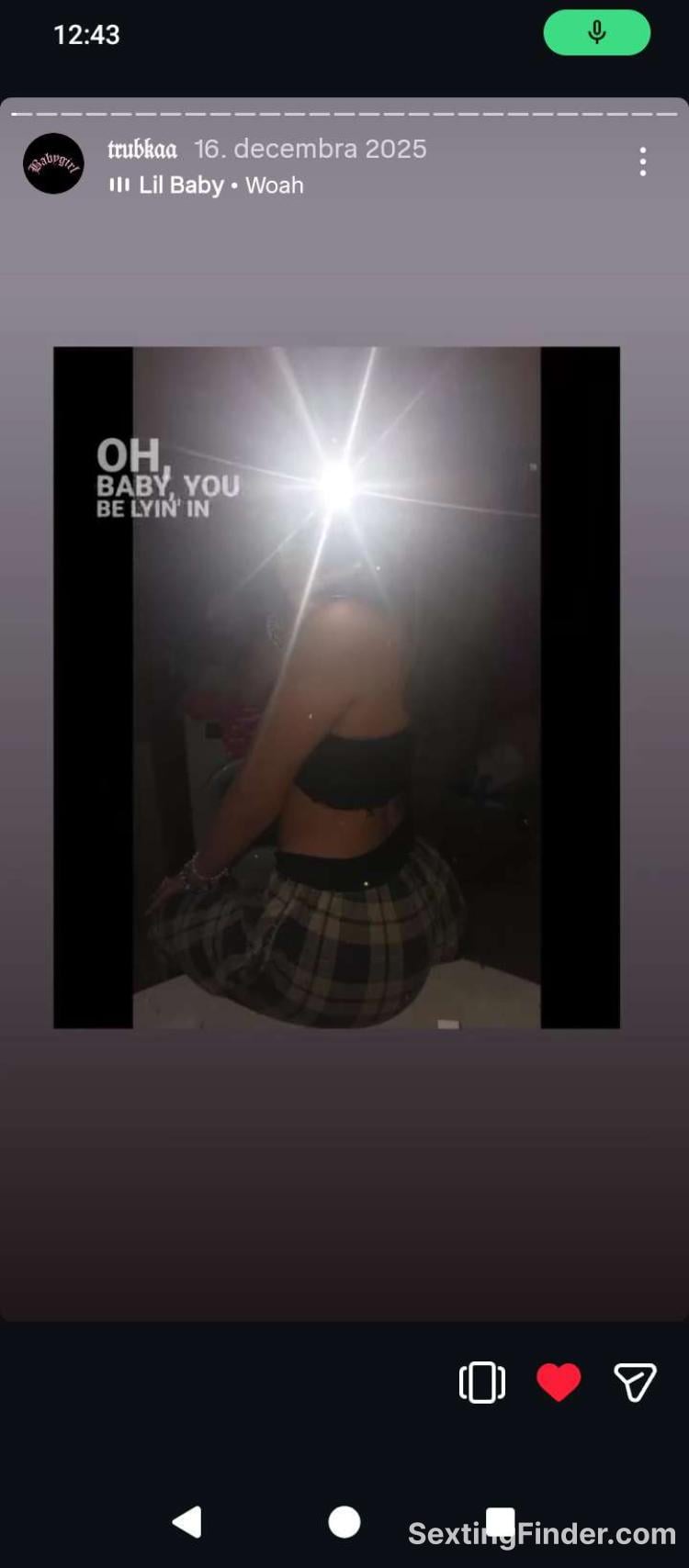
Task: Unlike this story with the red heart
Action: [559, 1383]
